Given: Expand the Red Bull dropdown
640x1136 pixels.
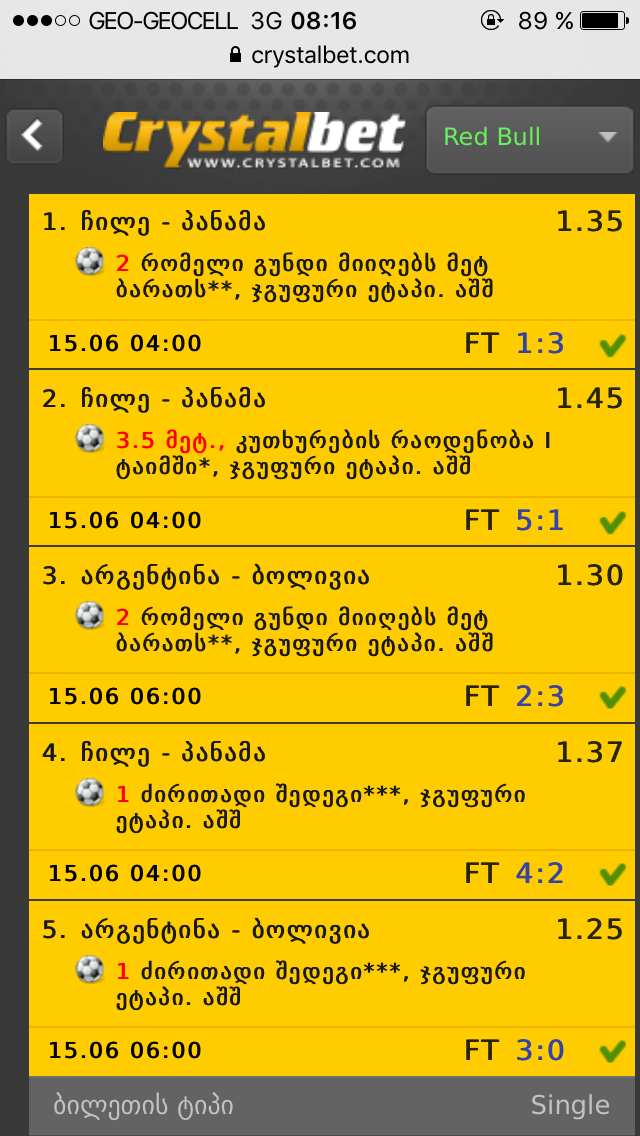Looking at the screenshot, I should pos(529,138).
